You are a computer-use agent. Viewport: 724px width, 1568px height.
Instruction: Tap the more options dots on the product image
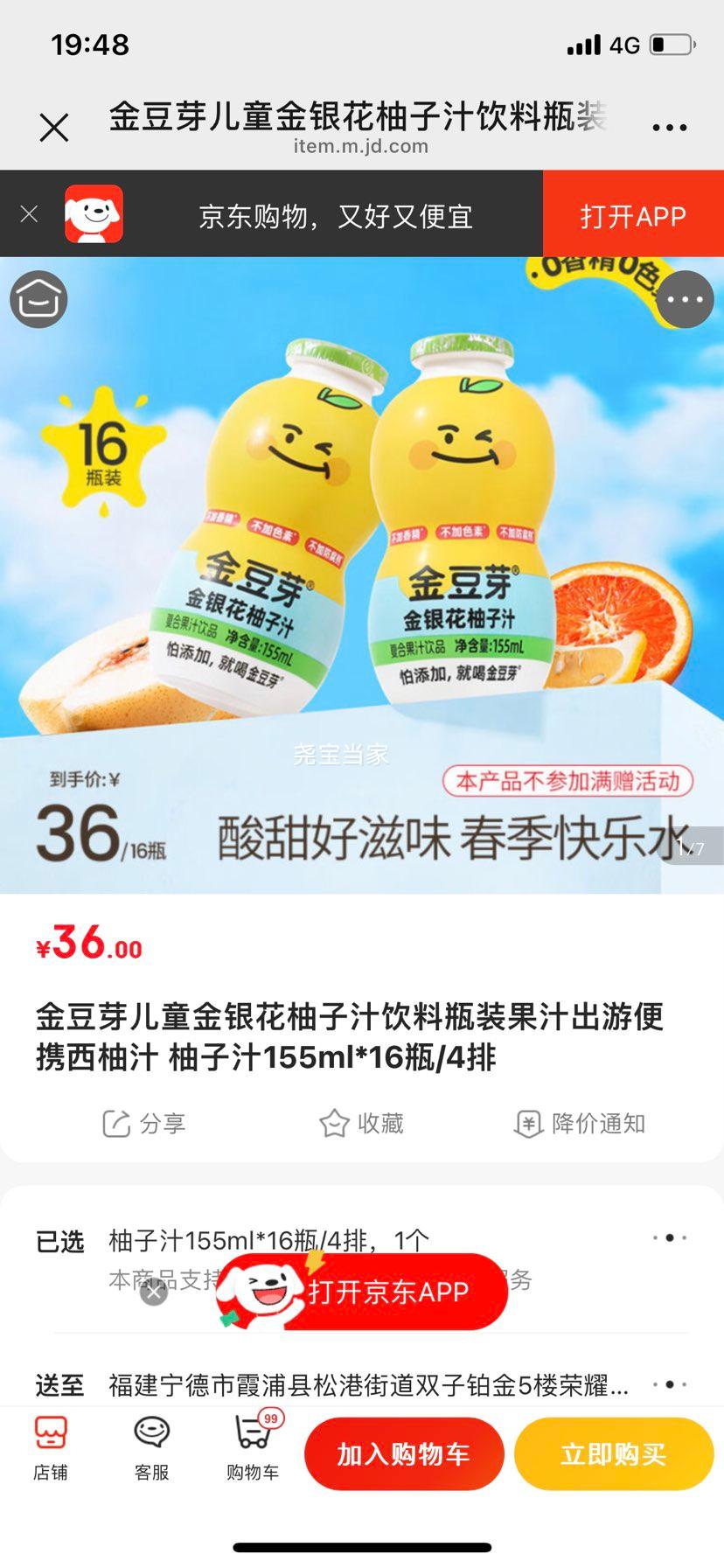[x=686, y=299]
